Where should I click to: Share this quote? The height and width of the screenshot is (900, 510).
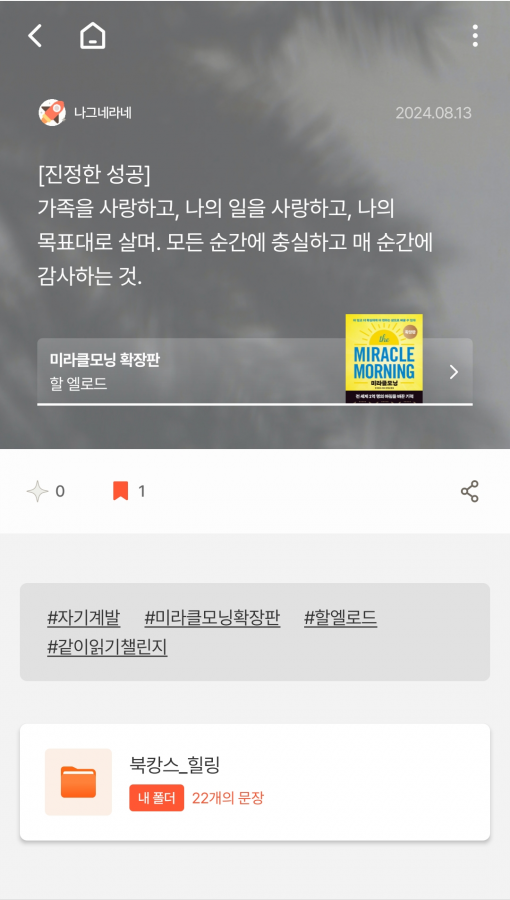pos(469,491)
